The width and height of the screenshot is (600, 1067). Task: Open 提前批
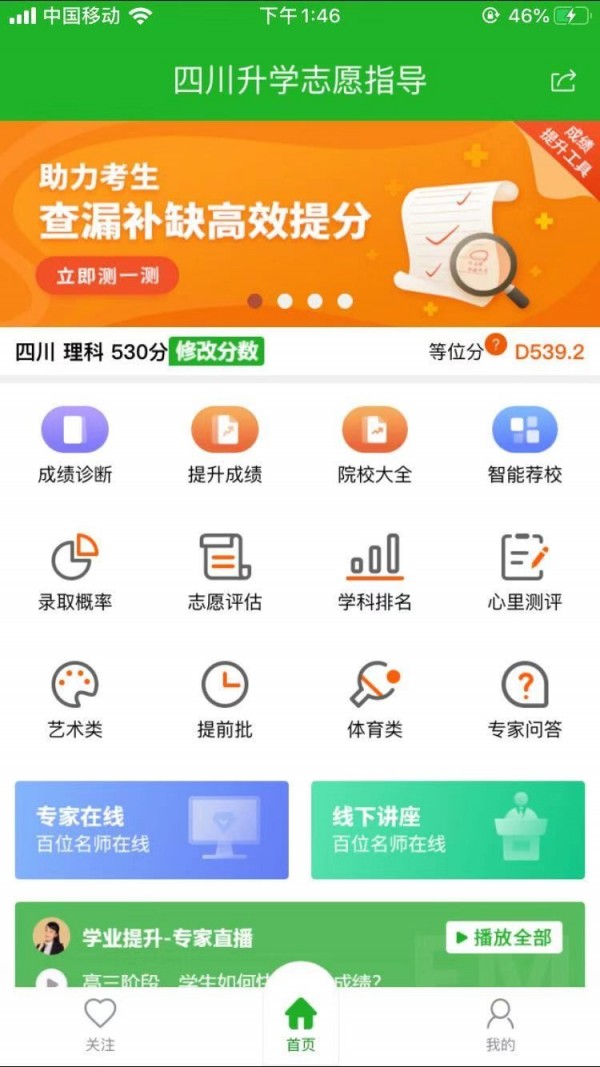point(225,700)
